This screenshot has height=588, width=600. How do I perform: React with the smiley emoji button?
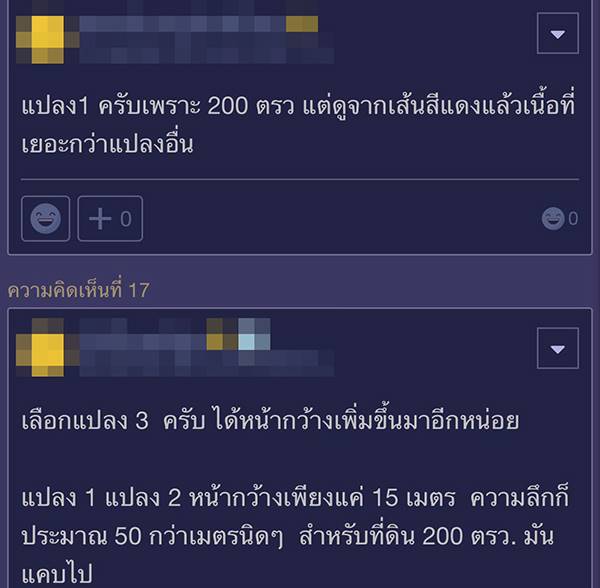pyautogui.click(x=46, y=218)
